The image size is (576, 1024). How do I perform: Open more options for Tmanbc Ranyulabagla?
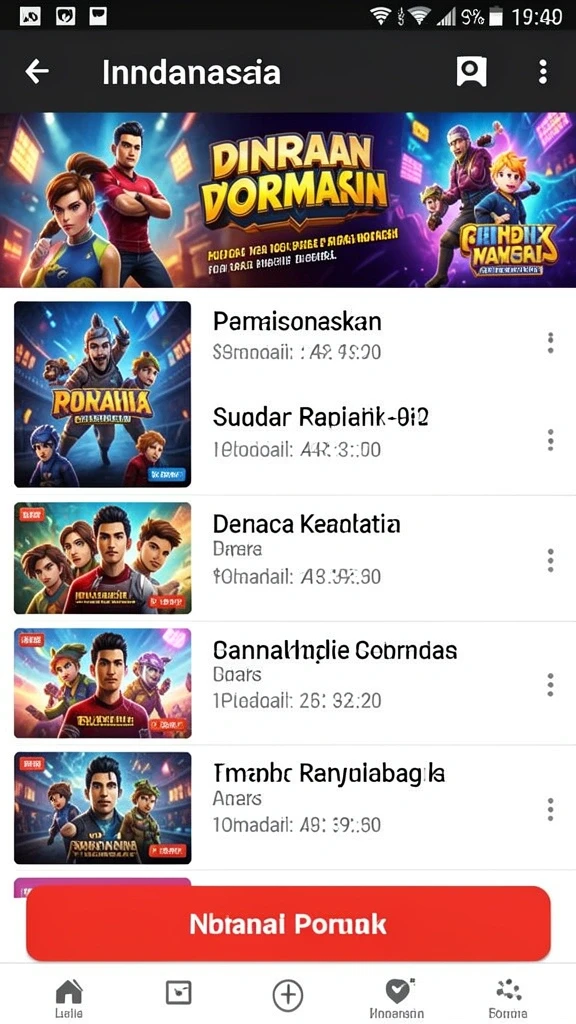coord(551,809)
